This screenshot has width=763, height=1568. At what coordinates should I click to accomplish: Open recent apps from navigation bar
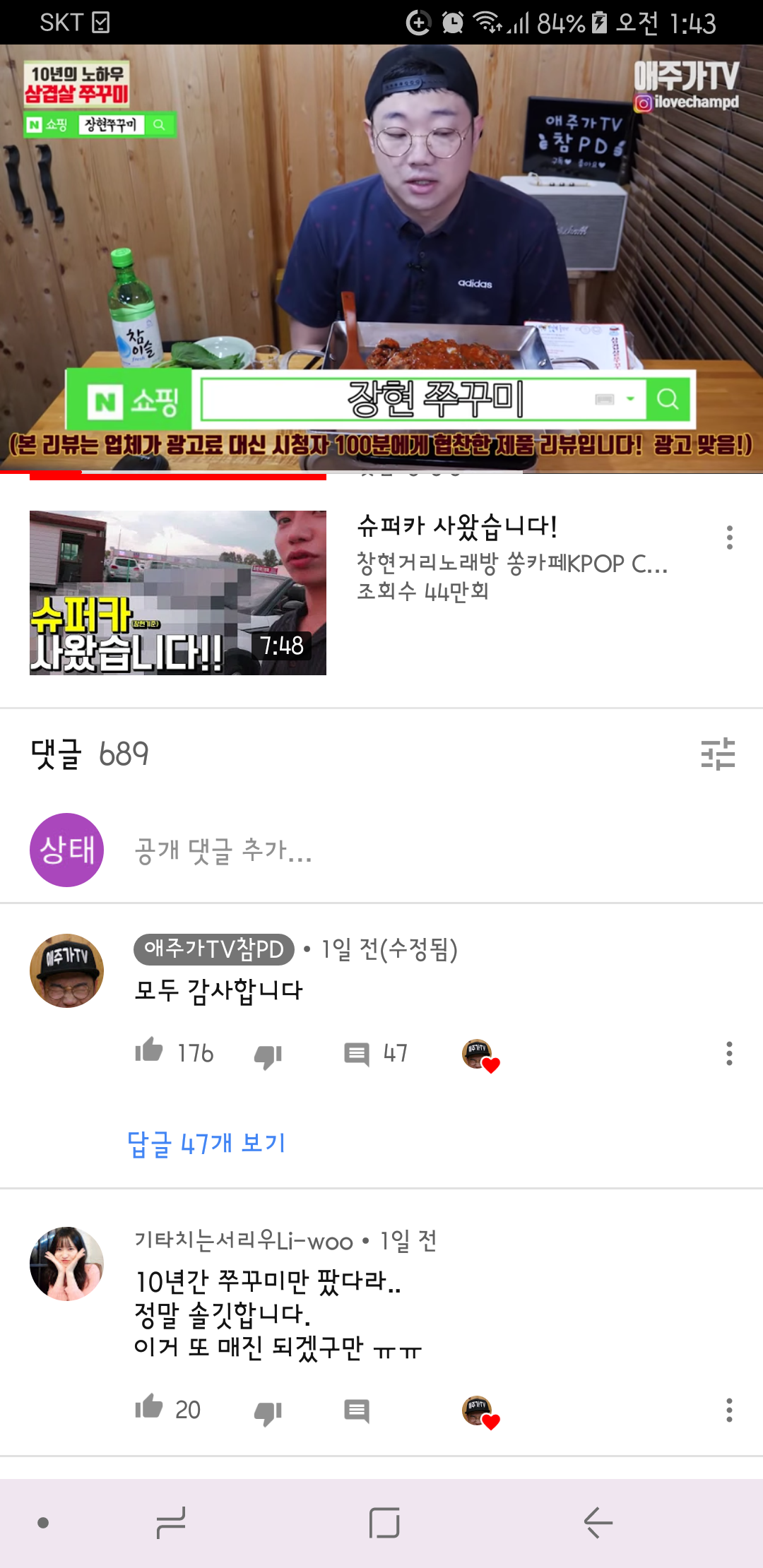[x=171, y=1522]
